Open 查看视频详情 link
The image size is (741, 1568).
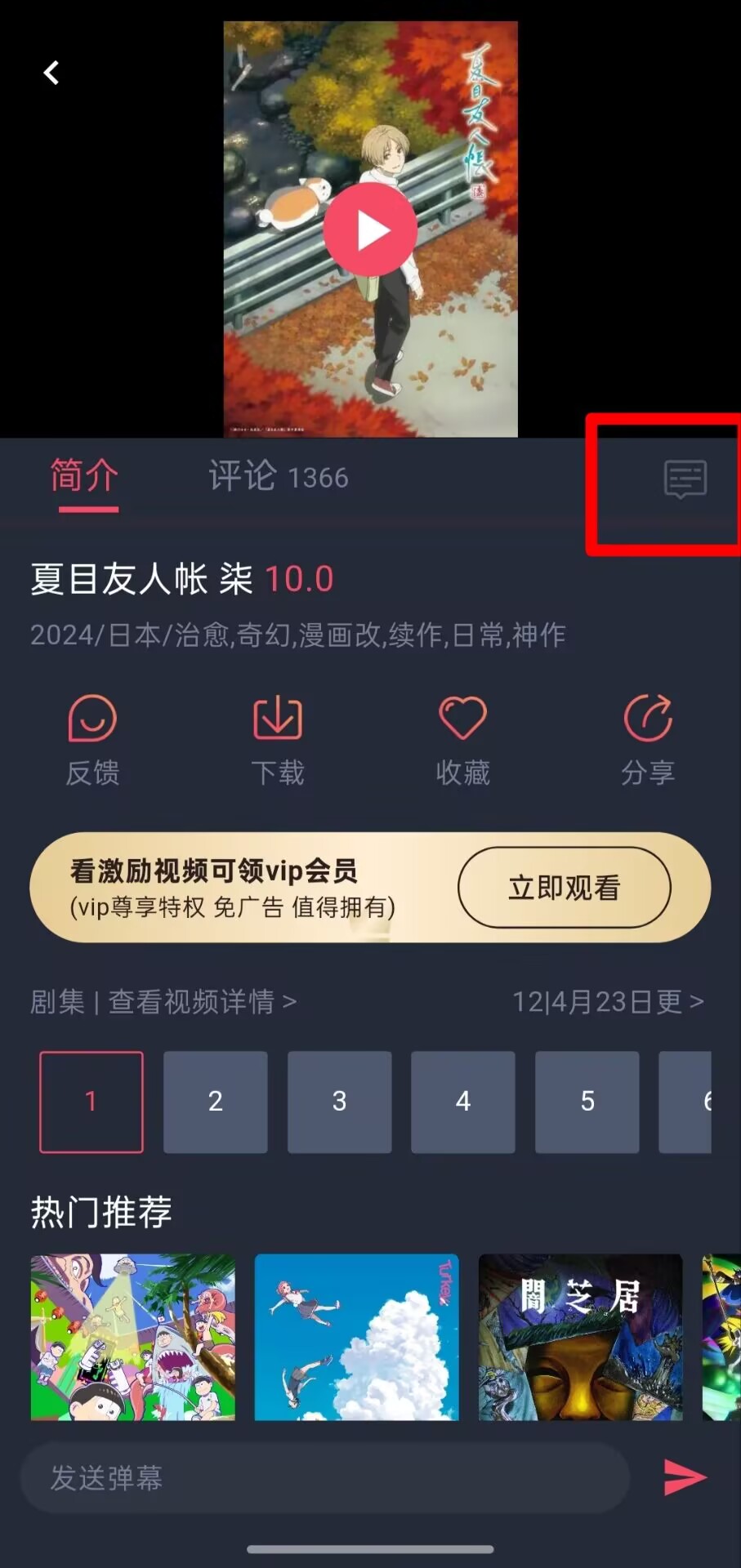(x=202, y=1001)
